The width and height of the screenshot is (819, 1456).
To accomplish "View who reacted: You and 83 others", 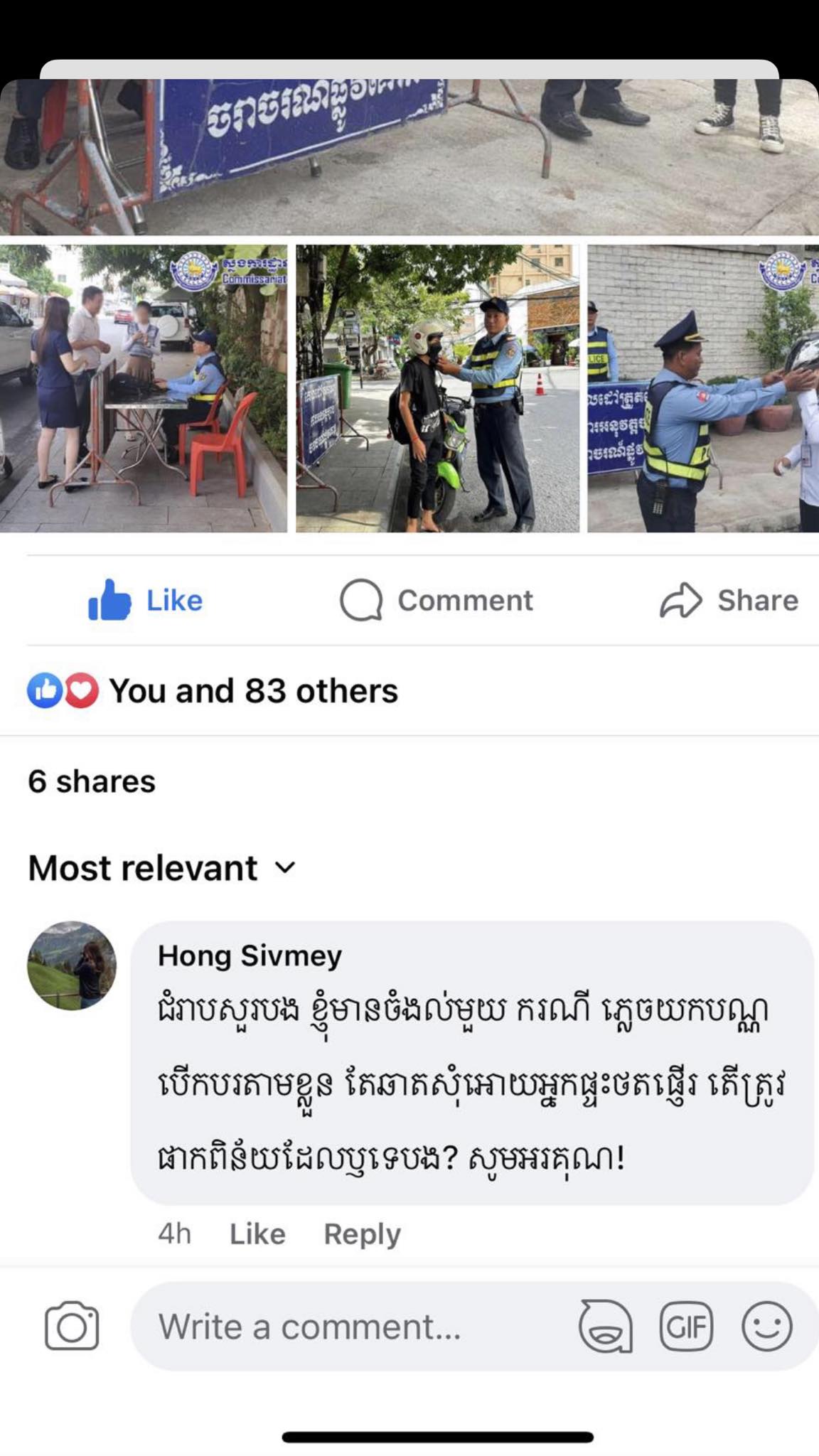I will [213, 691].
